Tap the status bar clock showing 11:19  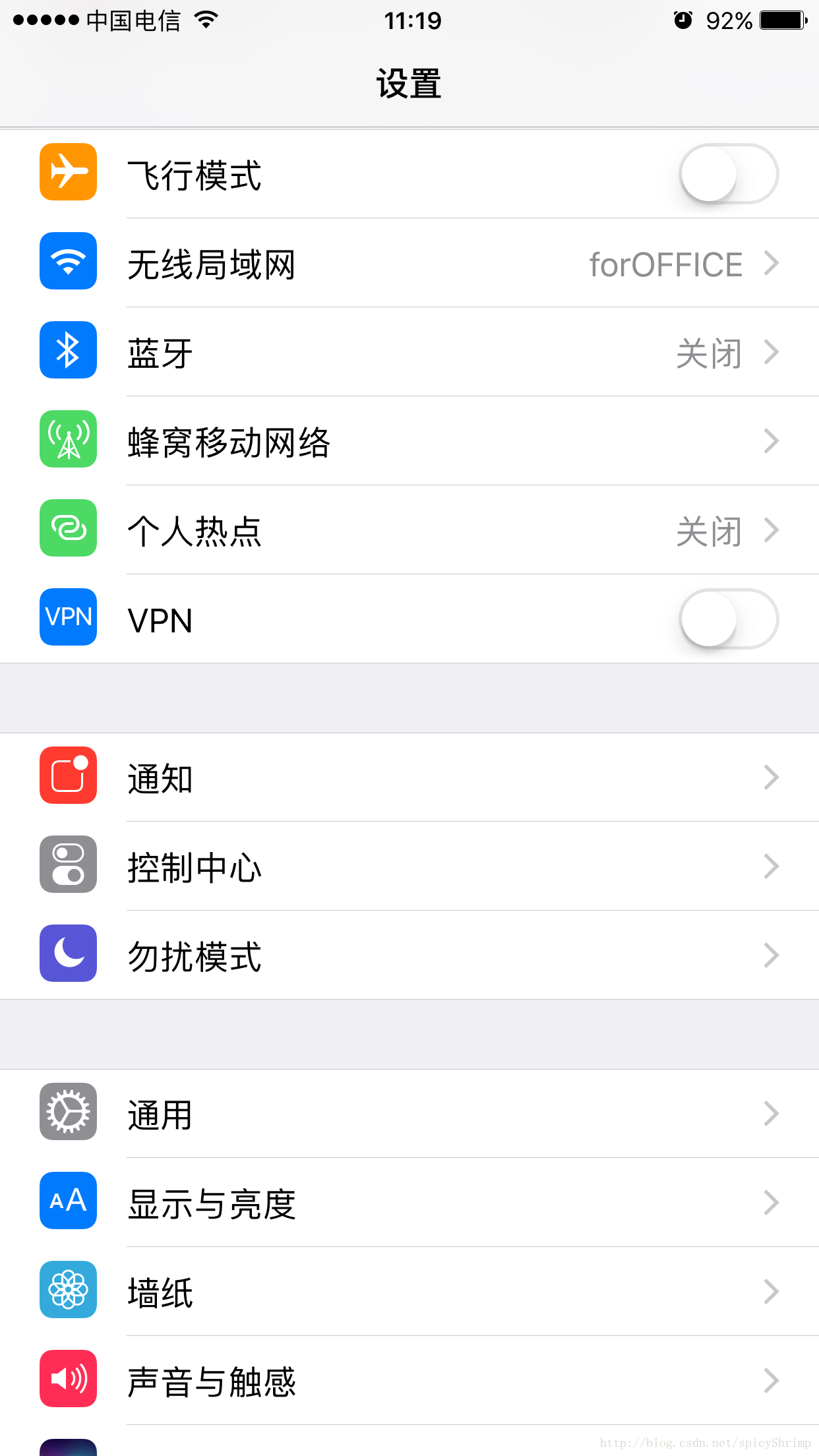[409, 20]
